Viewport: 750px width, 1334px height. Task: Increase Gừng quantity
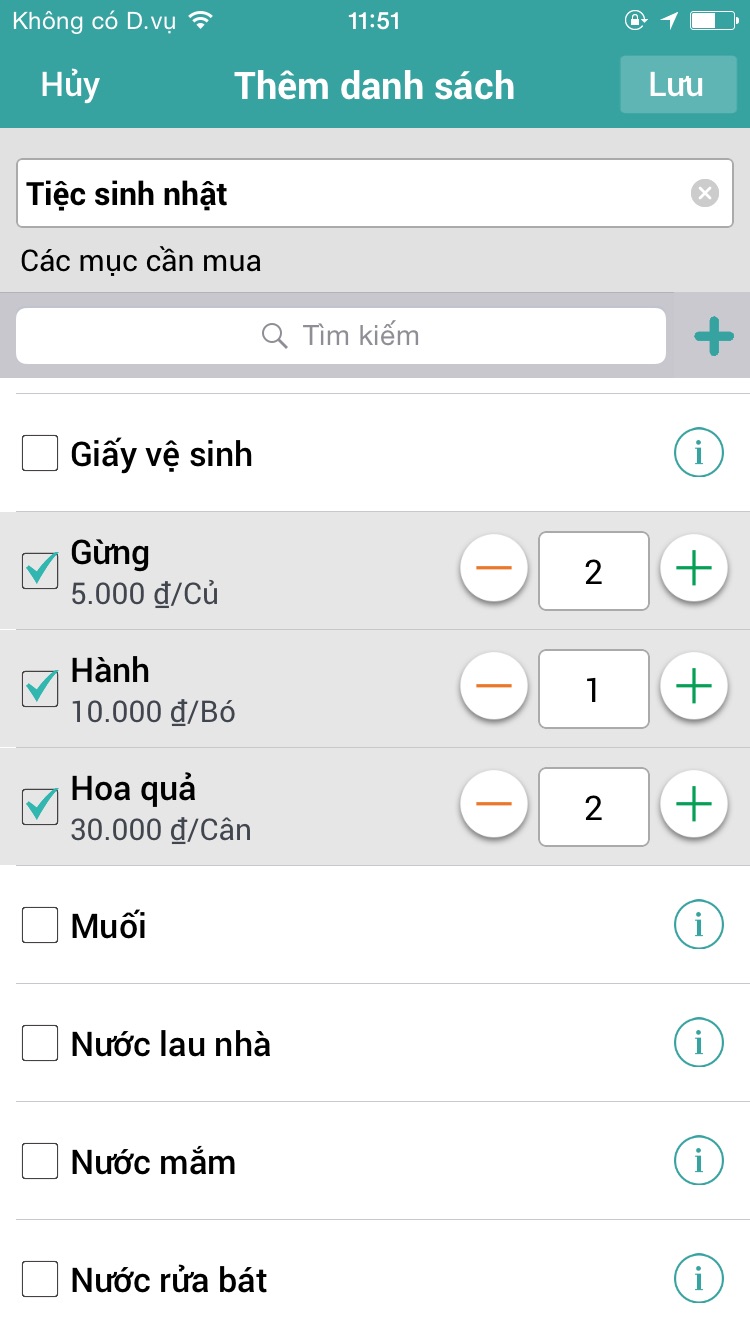point(693,569)
